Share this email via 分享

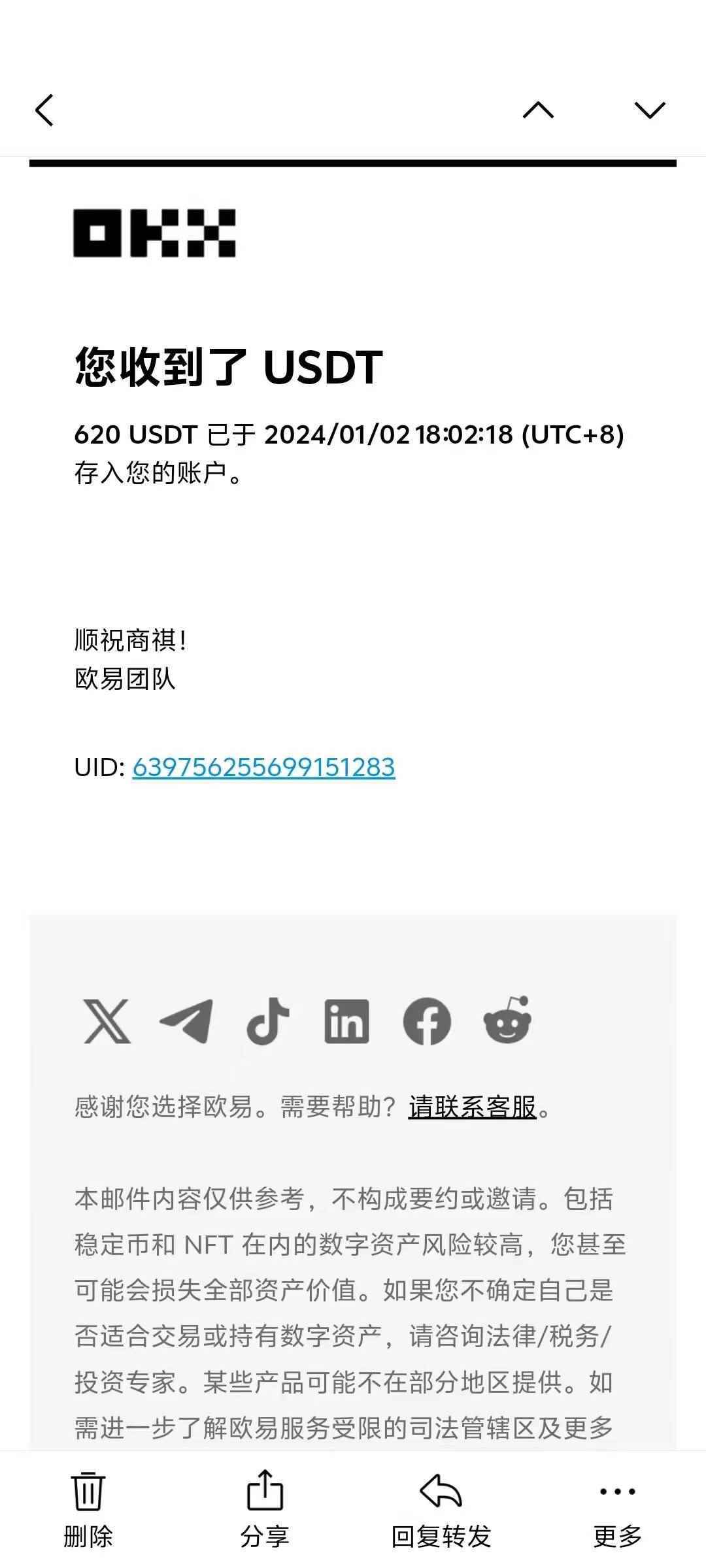[x=265, y=1509]
